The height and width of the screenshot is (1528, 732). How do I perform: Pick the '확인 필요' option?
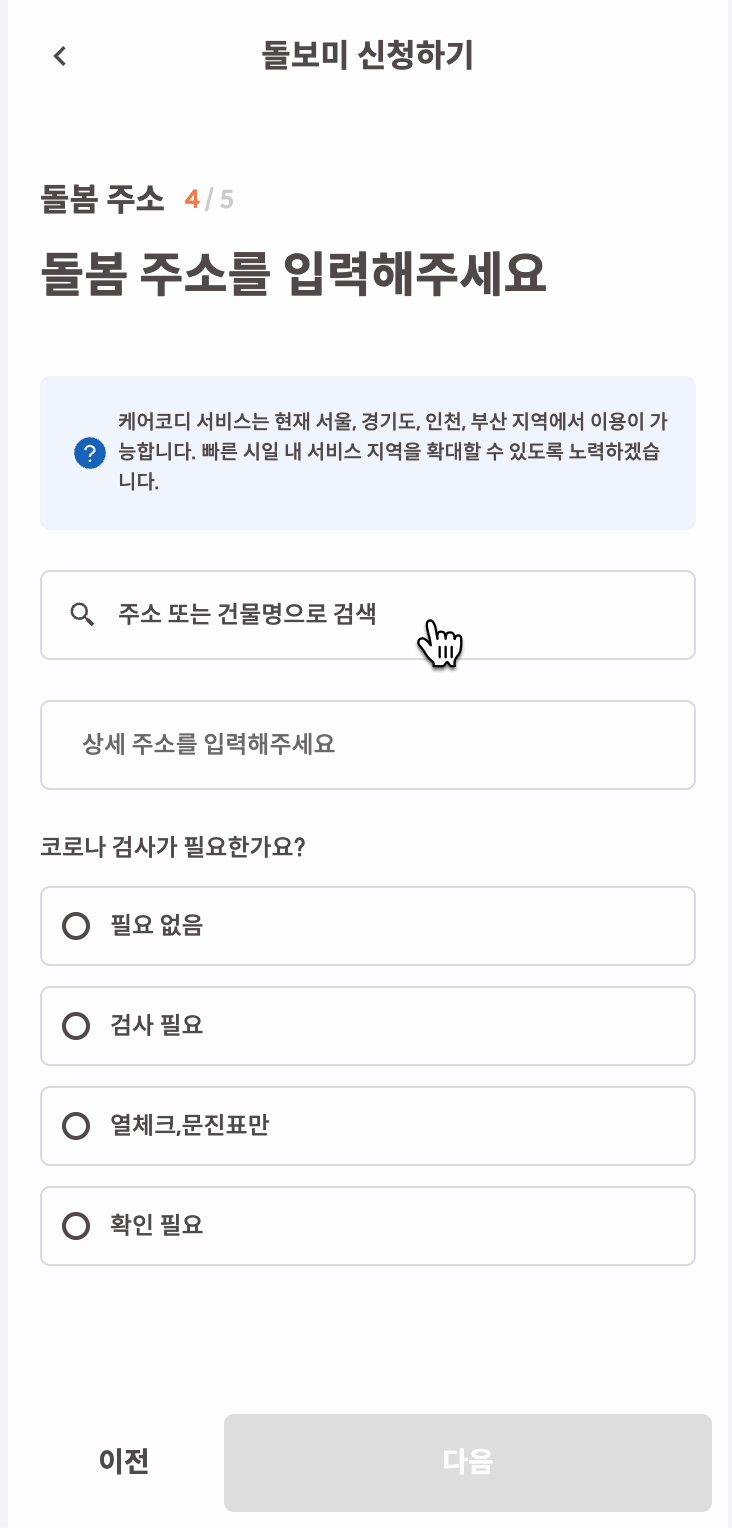click(x=367, y=1226)
